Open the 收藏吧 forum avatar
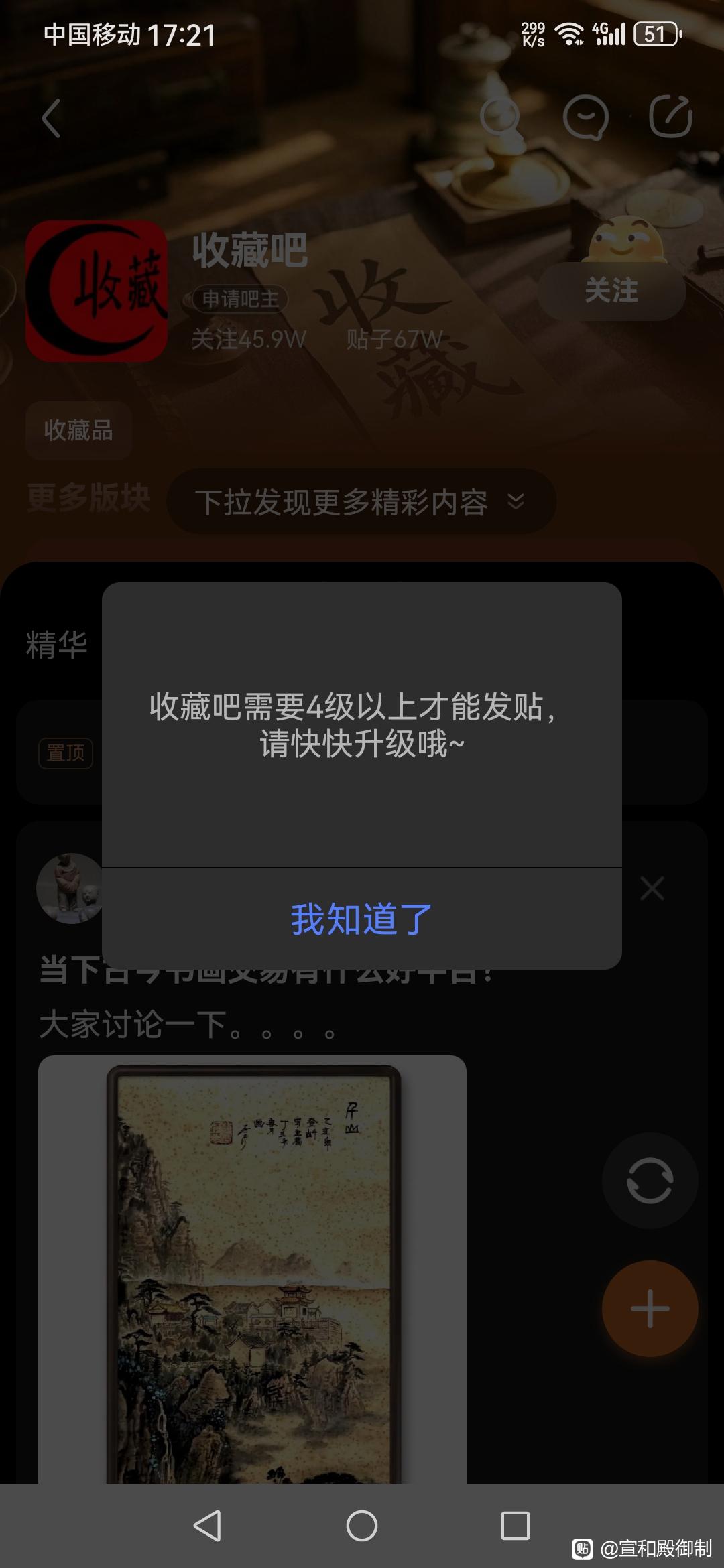 pyautogui.click(x=97, y=291)
